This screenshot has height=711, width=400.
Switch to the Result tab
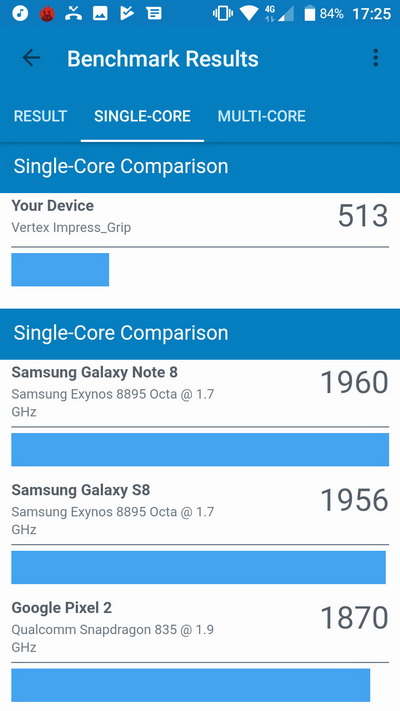point(40,116)
